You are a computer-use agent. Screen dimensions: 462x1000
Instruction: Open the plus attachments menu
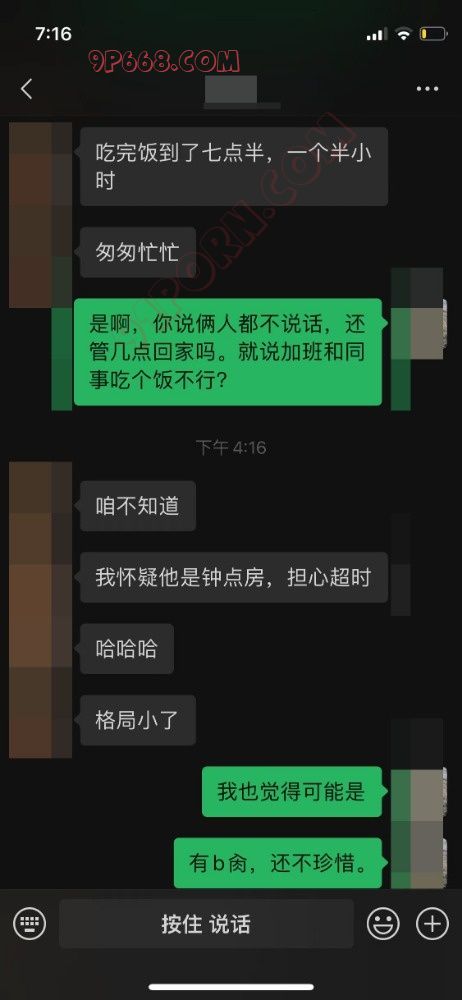coord(432,923)
